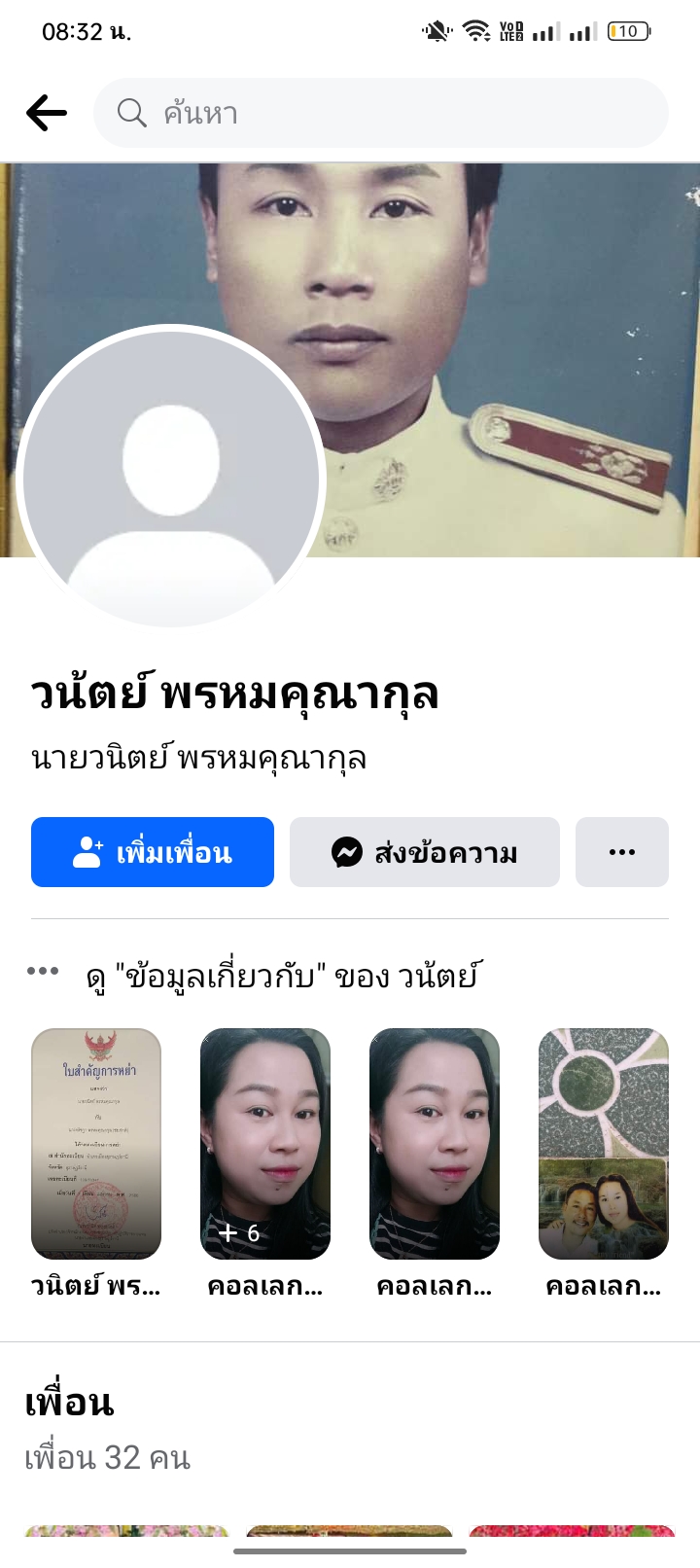The image size is (700, 1568).
Task: View the blank profile picture
Action: (171, 479)
